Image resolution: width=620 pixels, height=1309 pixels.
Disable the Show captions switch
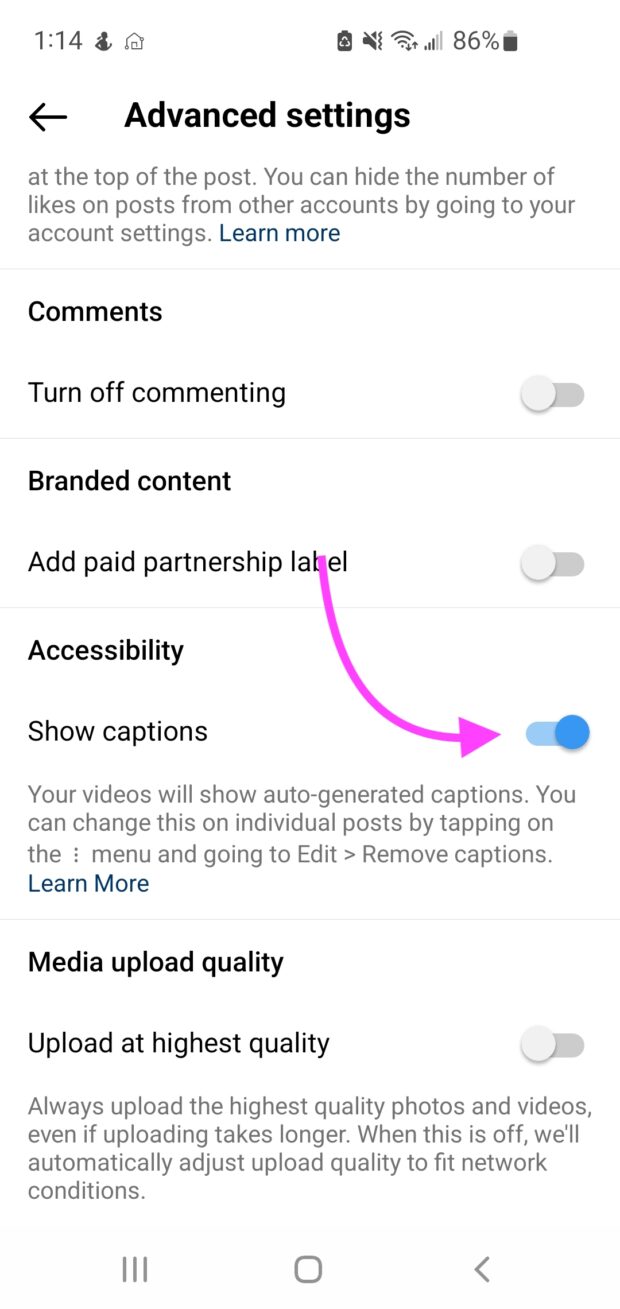[558, 733]
